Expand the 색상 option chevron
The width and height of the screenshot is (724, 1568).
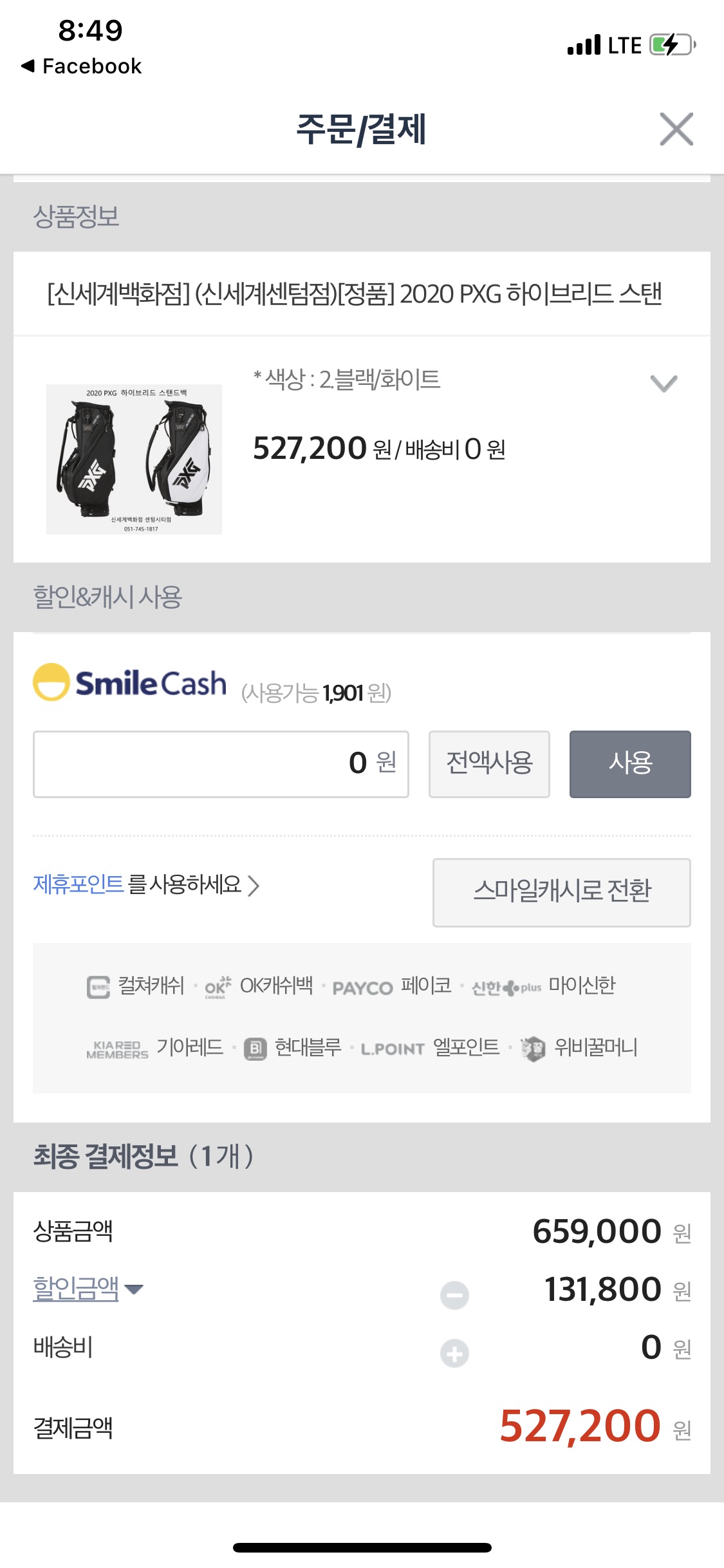click(x=664, y=384)
